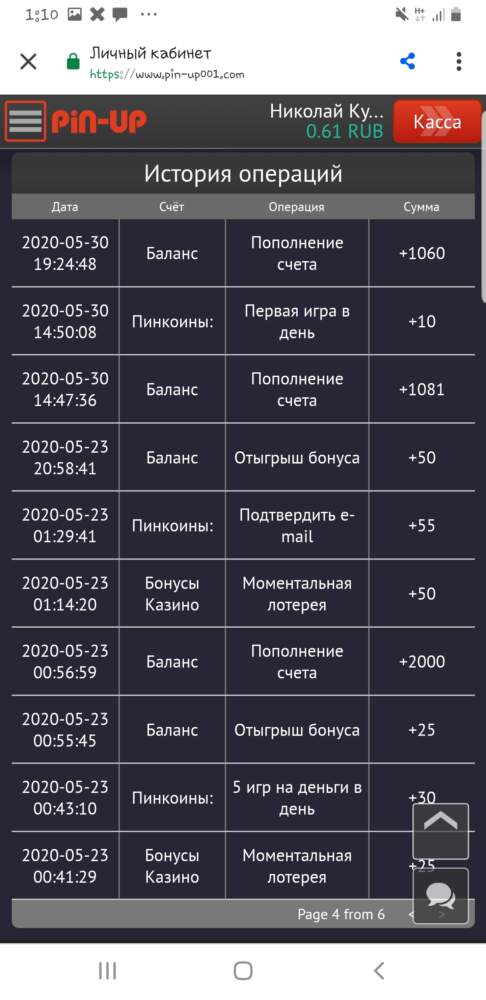
Task: Open the Pin-Up hamburger menu
Action: pyautogui.click(x=26, y=121)
